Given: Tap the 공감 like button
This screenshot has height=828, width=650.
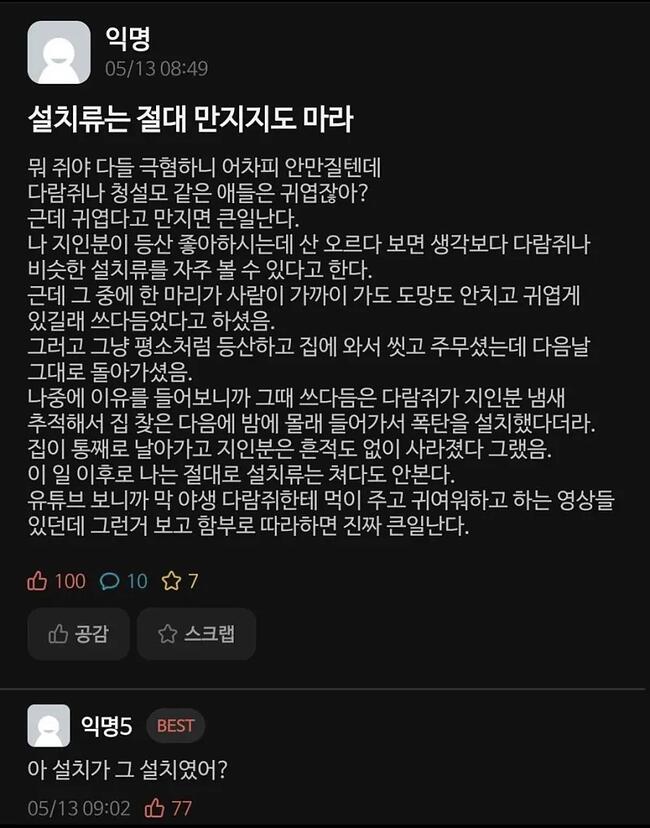Looking at the screenshot, I should (x=78, y=634).
